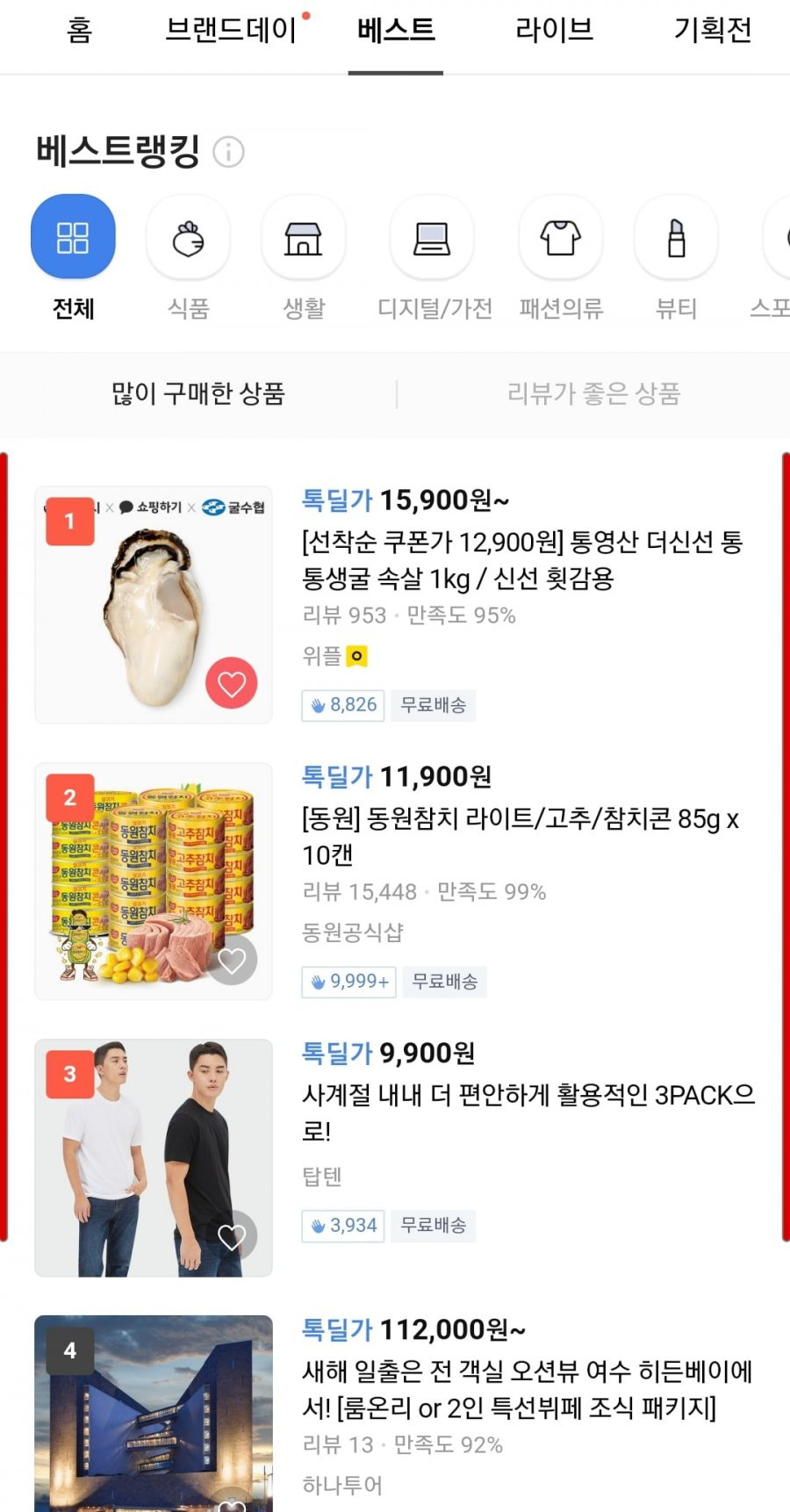The width and height of the screenshot is (790, 1512).
Task: Select 많이 구매한 상품 sorting
Action: coord(198,394)
